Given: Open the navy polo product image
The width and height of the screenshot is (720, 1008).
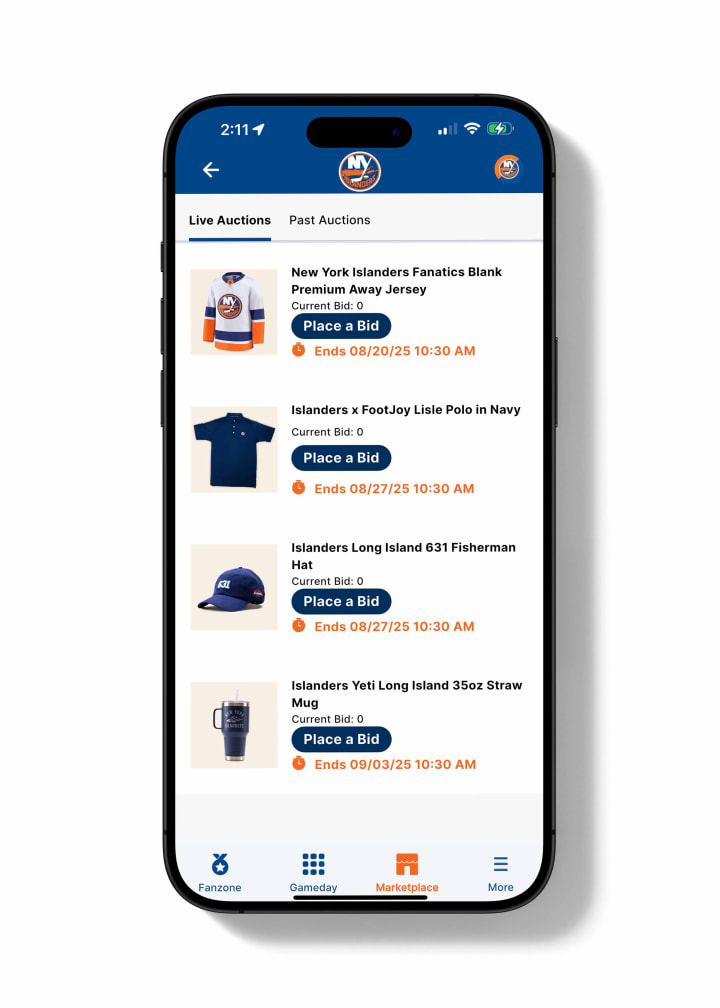Looking at the screenshot, I should click(234, 449).
